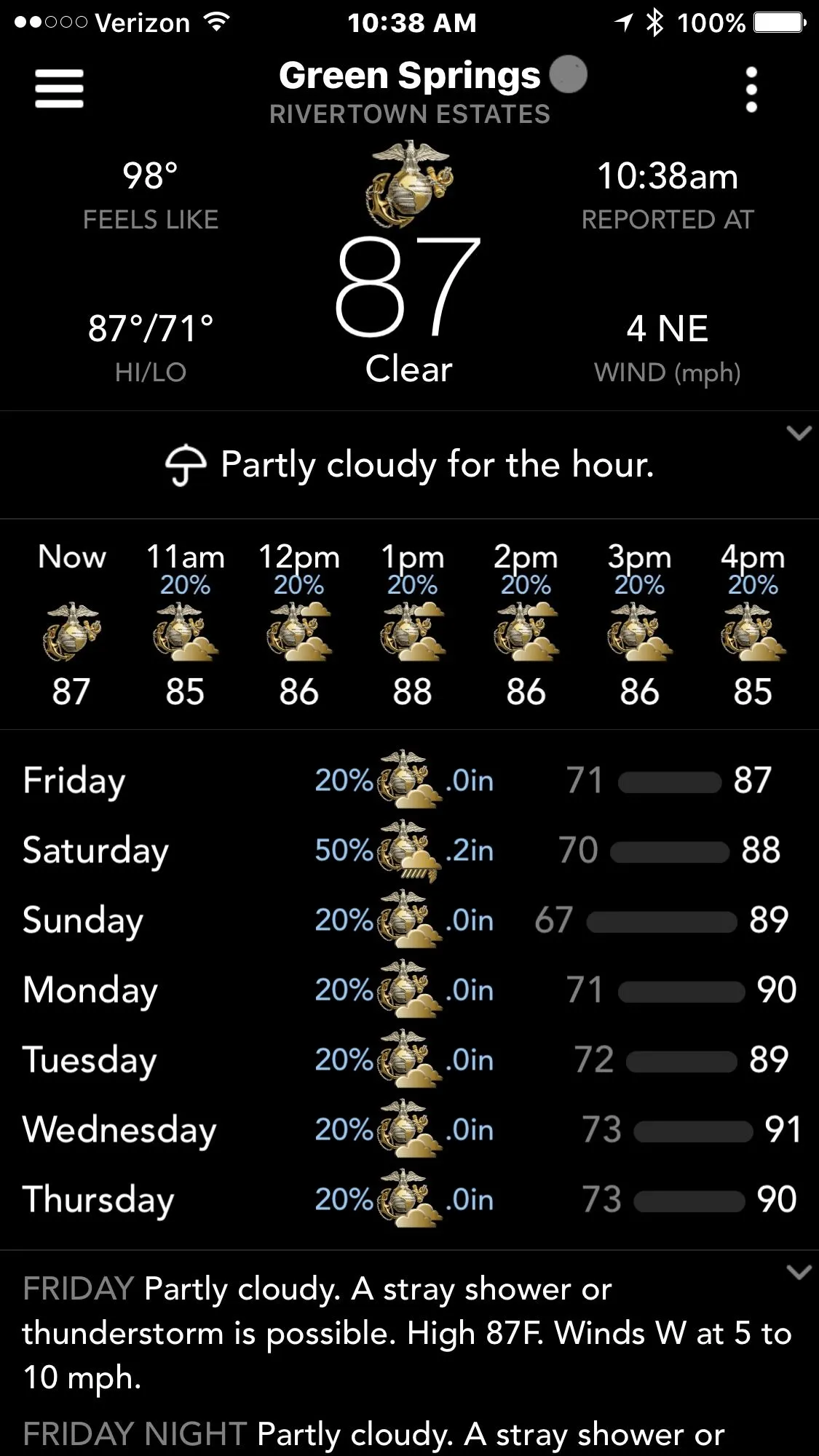The height and width of the screenshot is (1456, 819).
Task: Open the hamburger navigation menu
Action: (x=59, y=89)
